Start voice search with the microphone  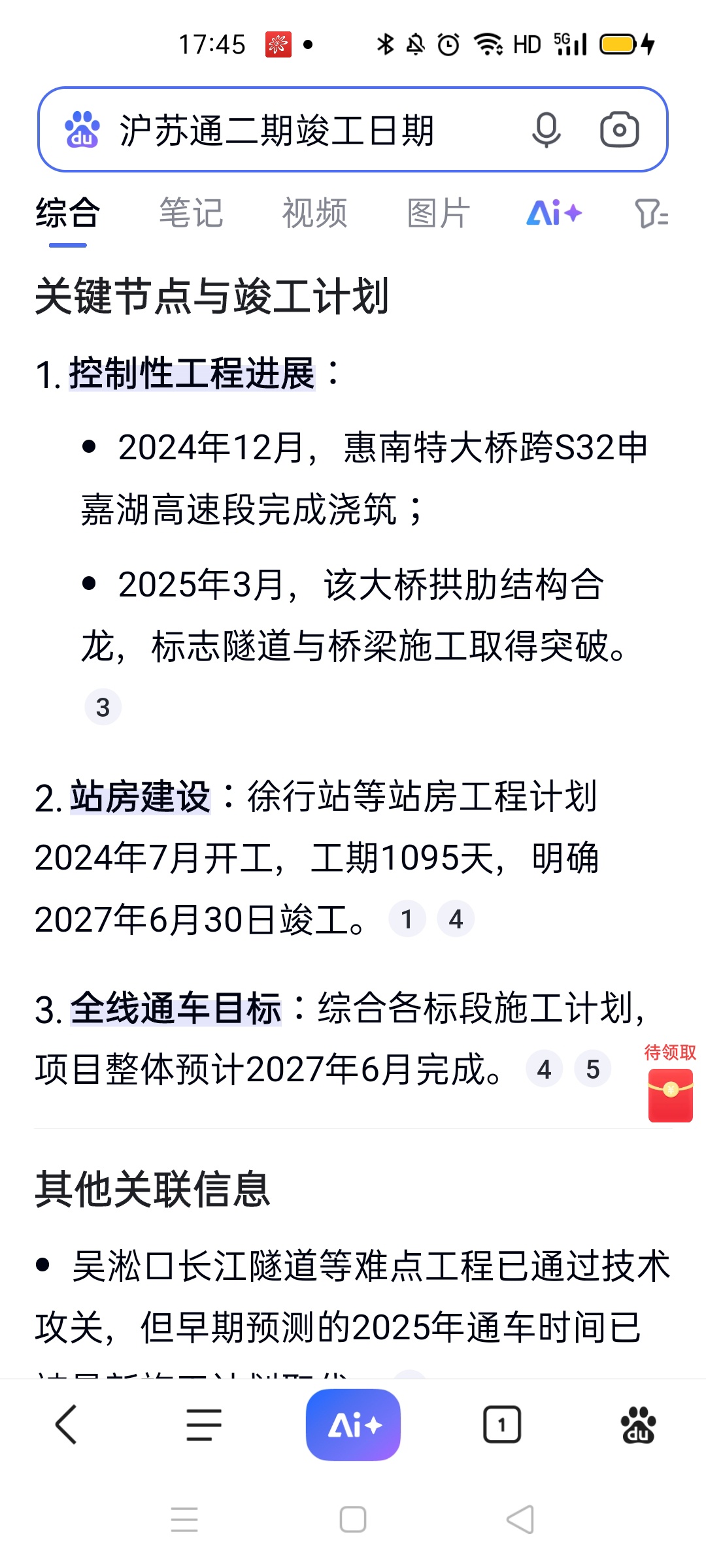point(546,130)
